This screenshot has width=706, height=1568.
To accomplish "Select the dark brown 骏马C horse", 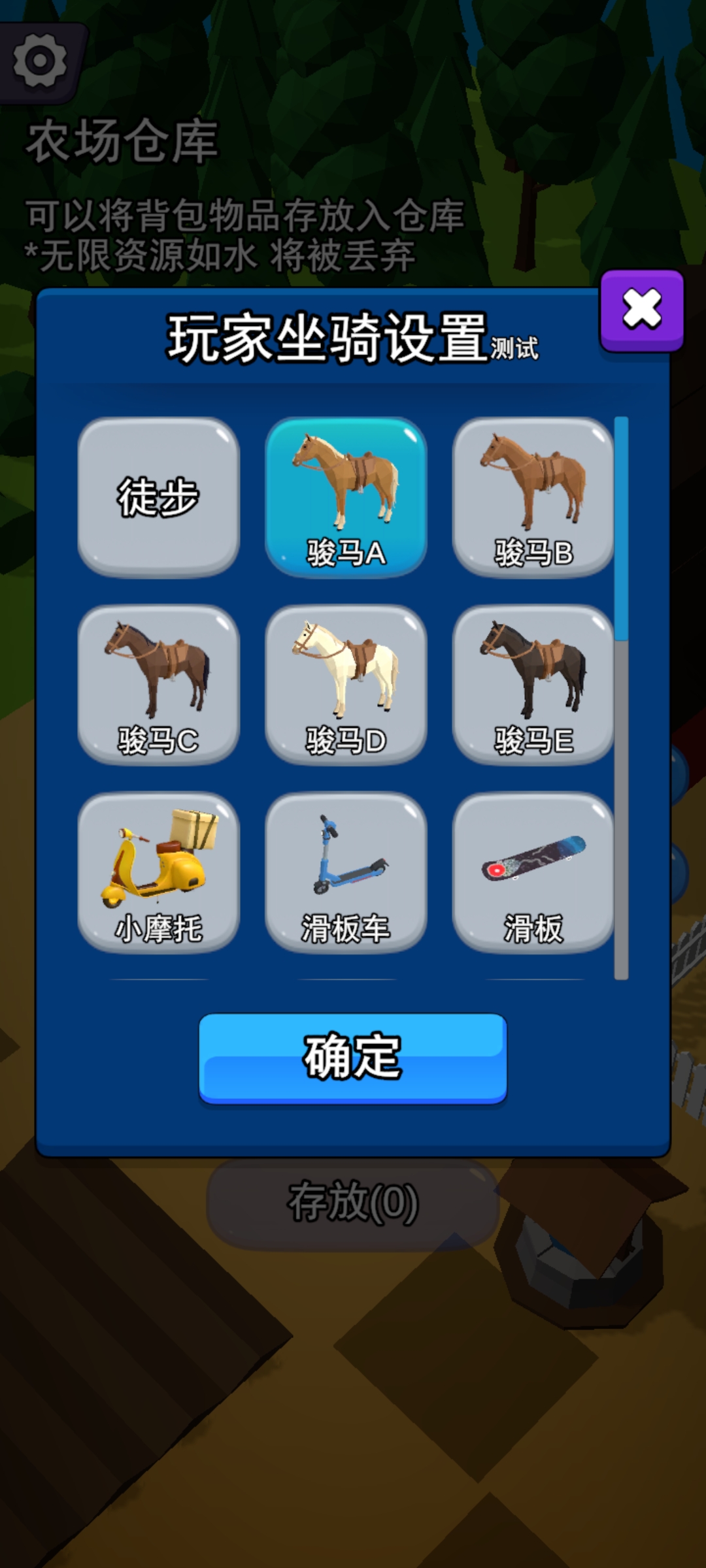I will [x=158, y=684].
